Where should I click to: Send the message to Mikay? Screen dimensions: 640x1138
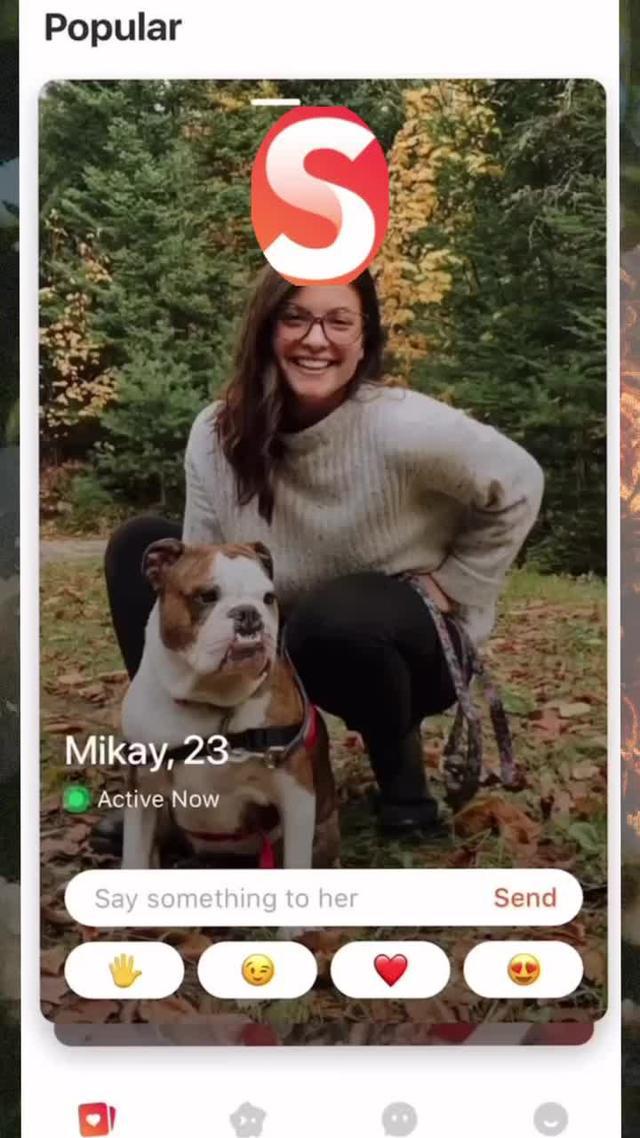tap(525, 898)
